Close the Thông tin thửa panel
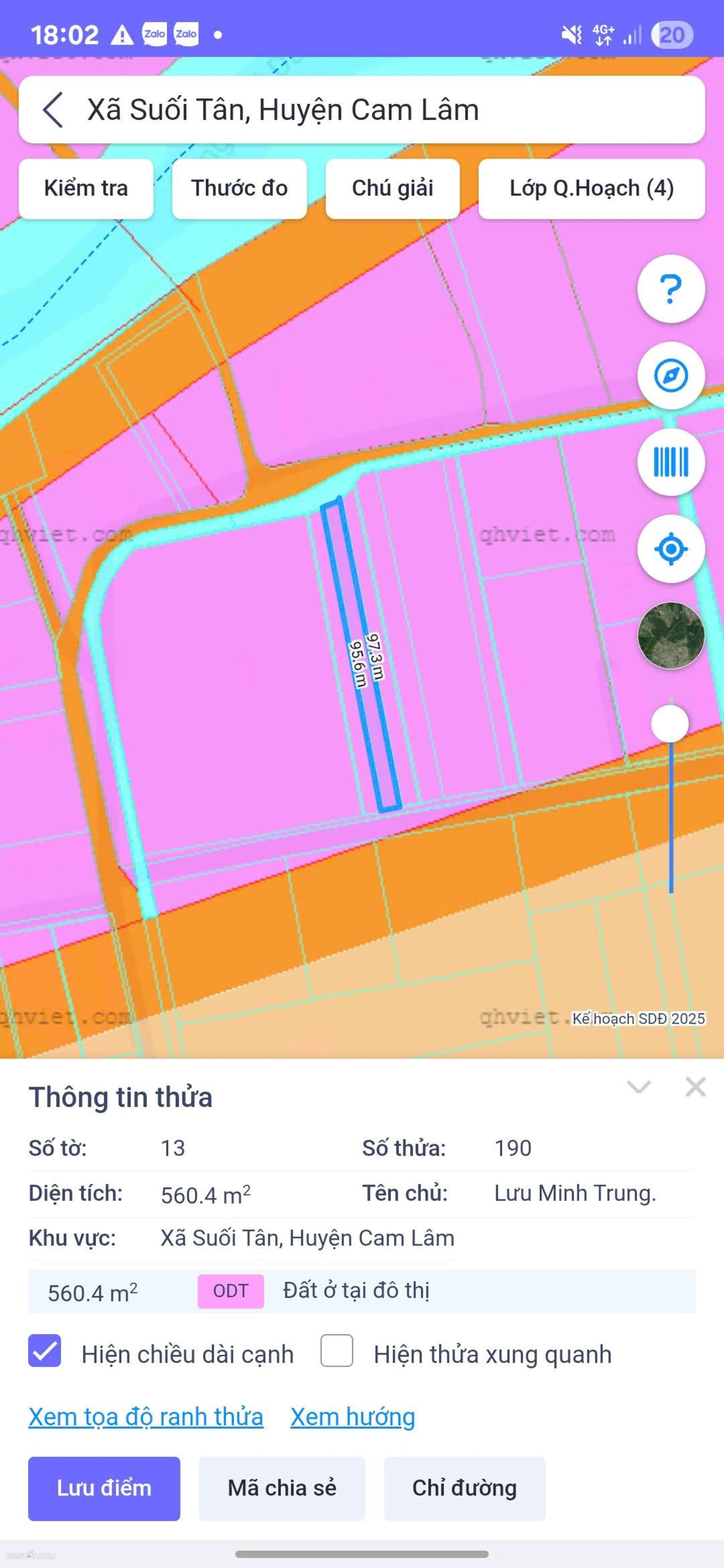The image size is (724, 1568). (x=695, y=1086)
